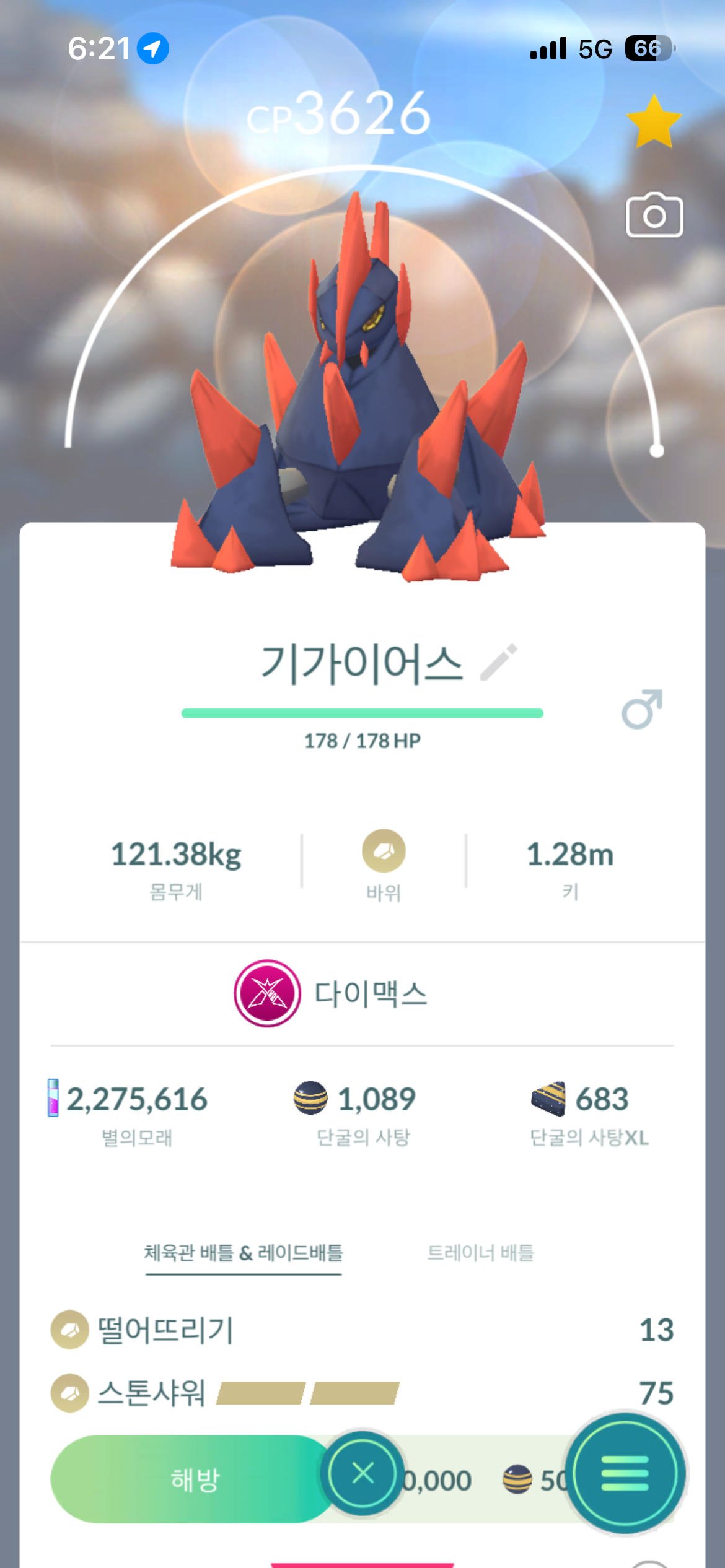Open the AR camera for 기가이어스
This screenshot has height=1568, width=725.
pos(654,216)
